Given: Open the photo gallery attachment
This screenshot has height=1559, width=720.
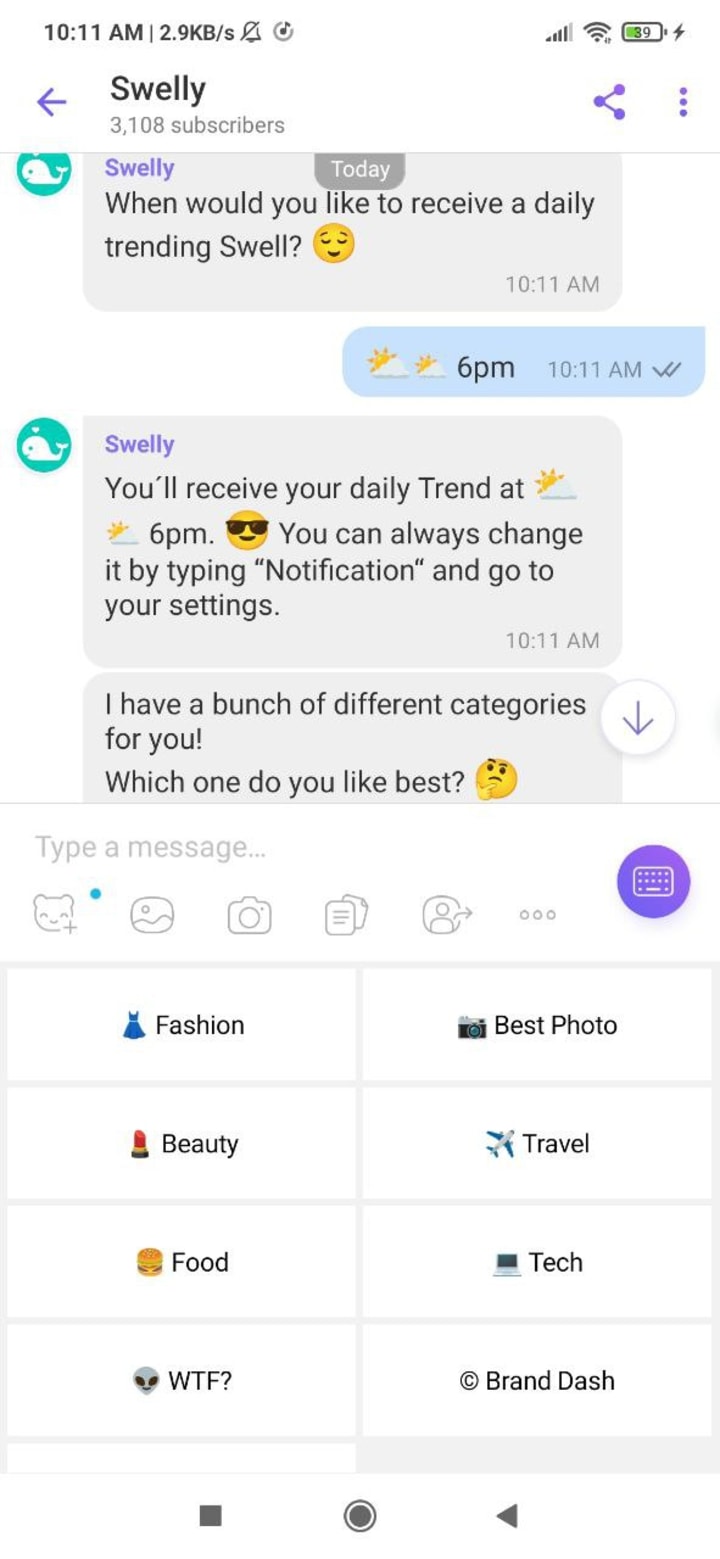Looking at the screenshot, I should click(x=153, y=914).
